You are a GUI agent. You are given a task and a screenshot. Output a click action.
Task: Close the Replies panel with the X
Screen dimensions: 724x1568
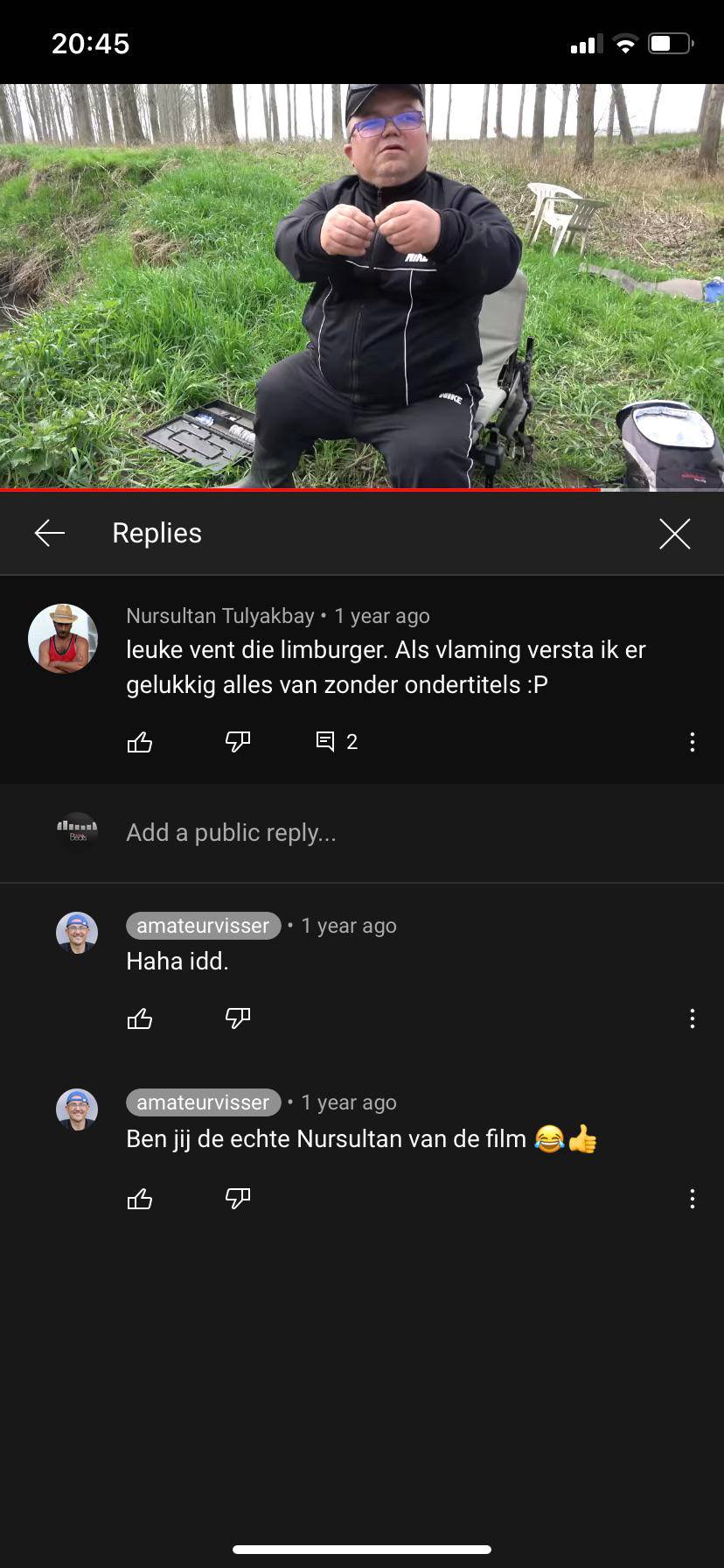[674, 533]
